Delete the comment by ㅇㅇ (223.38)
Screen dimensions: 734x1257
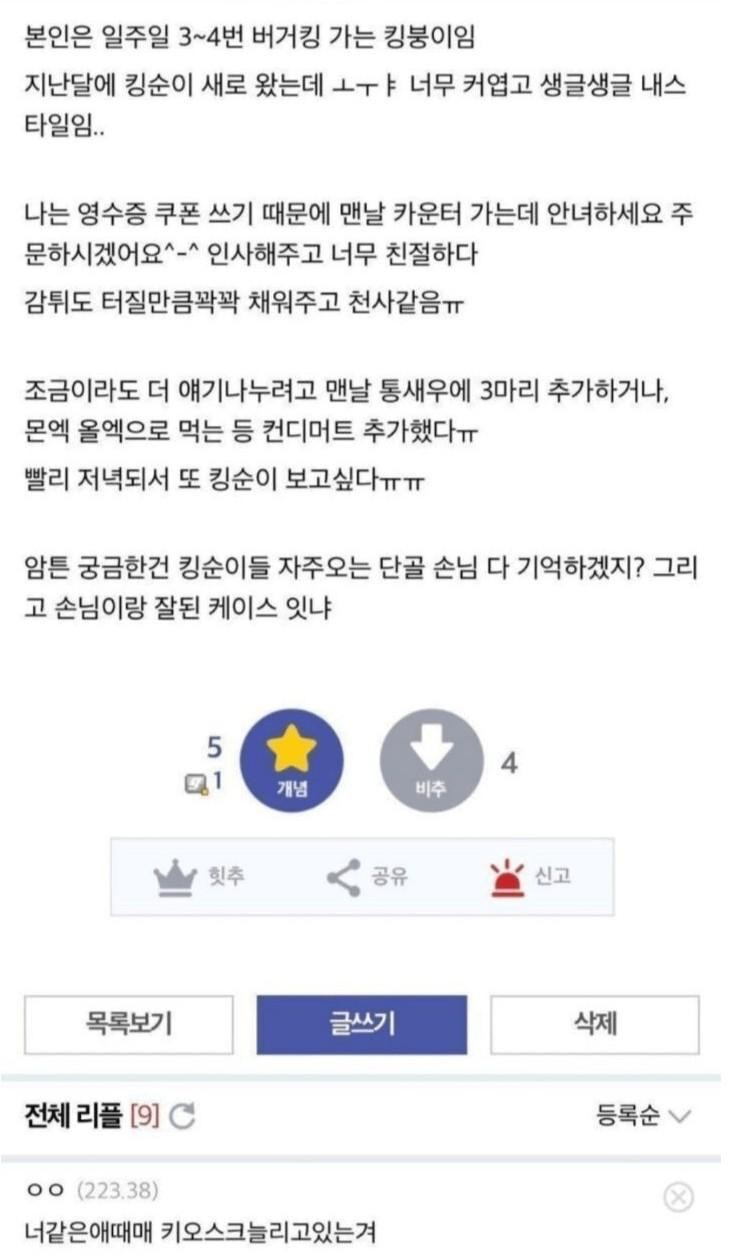pos(678,1197)
